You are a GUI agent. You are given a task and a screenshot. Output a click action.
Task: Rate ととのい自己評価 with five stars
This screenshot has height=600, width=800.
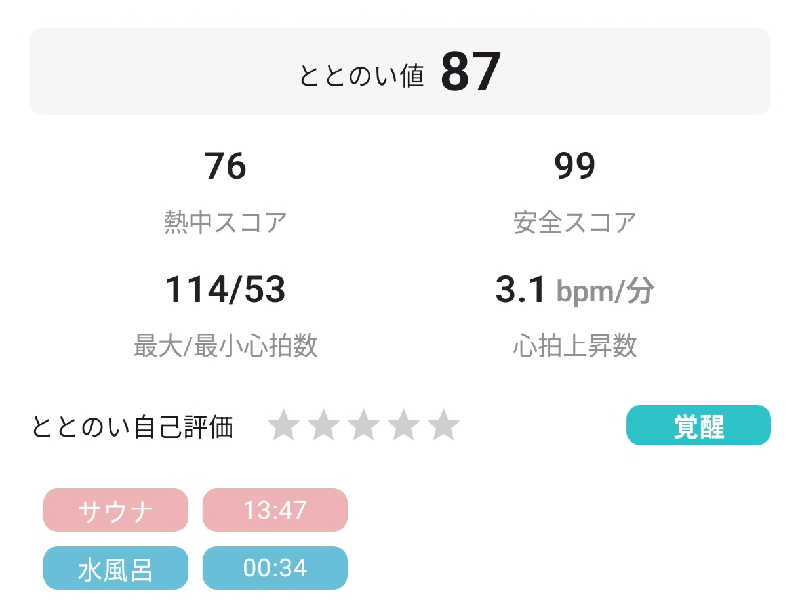pos(443,426)
